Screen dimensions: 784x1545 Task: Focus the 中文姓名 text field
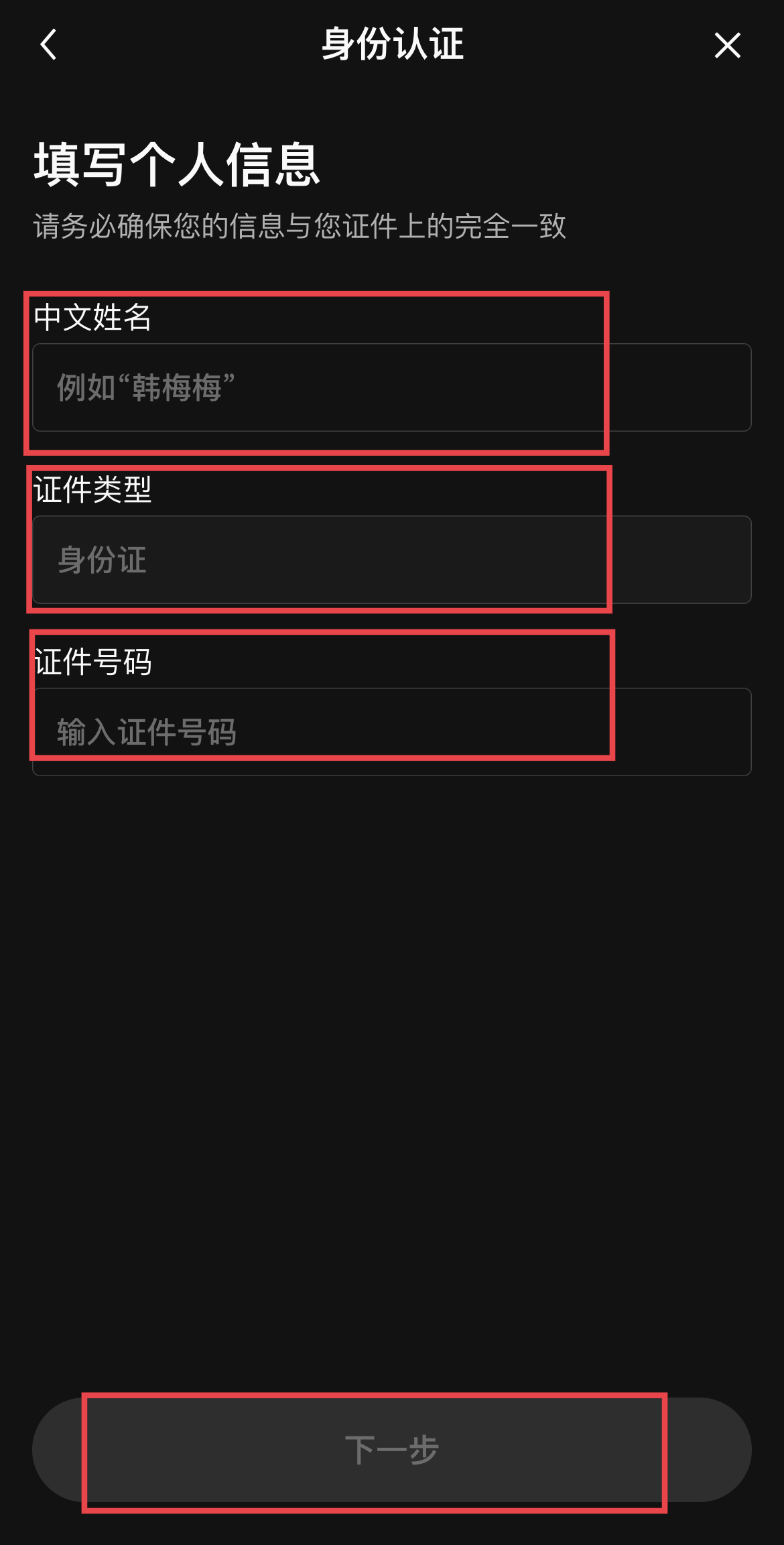(x=391, y=387)
